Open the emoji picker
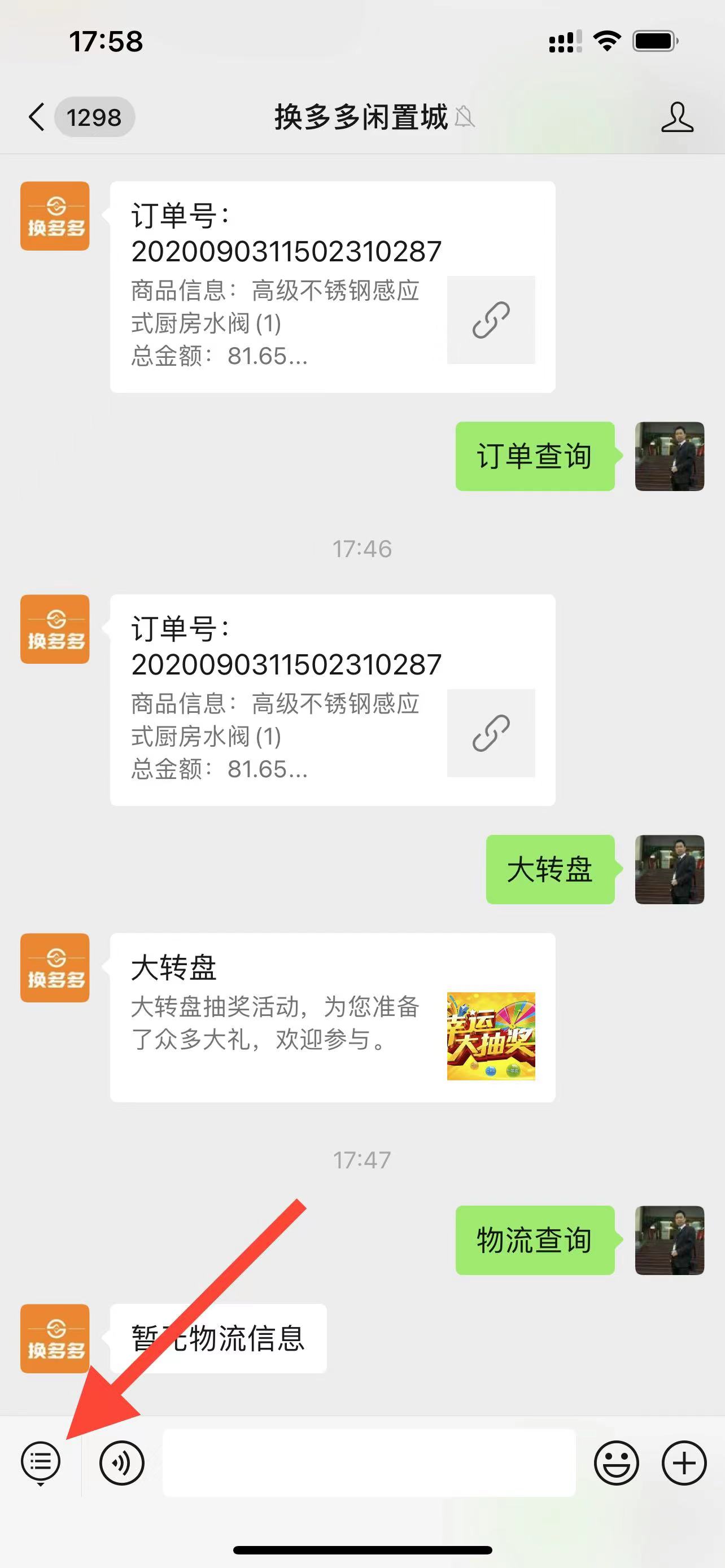Viewport: 725px width, 1568px height. tap(616, 1462)
